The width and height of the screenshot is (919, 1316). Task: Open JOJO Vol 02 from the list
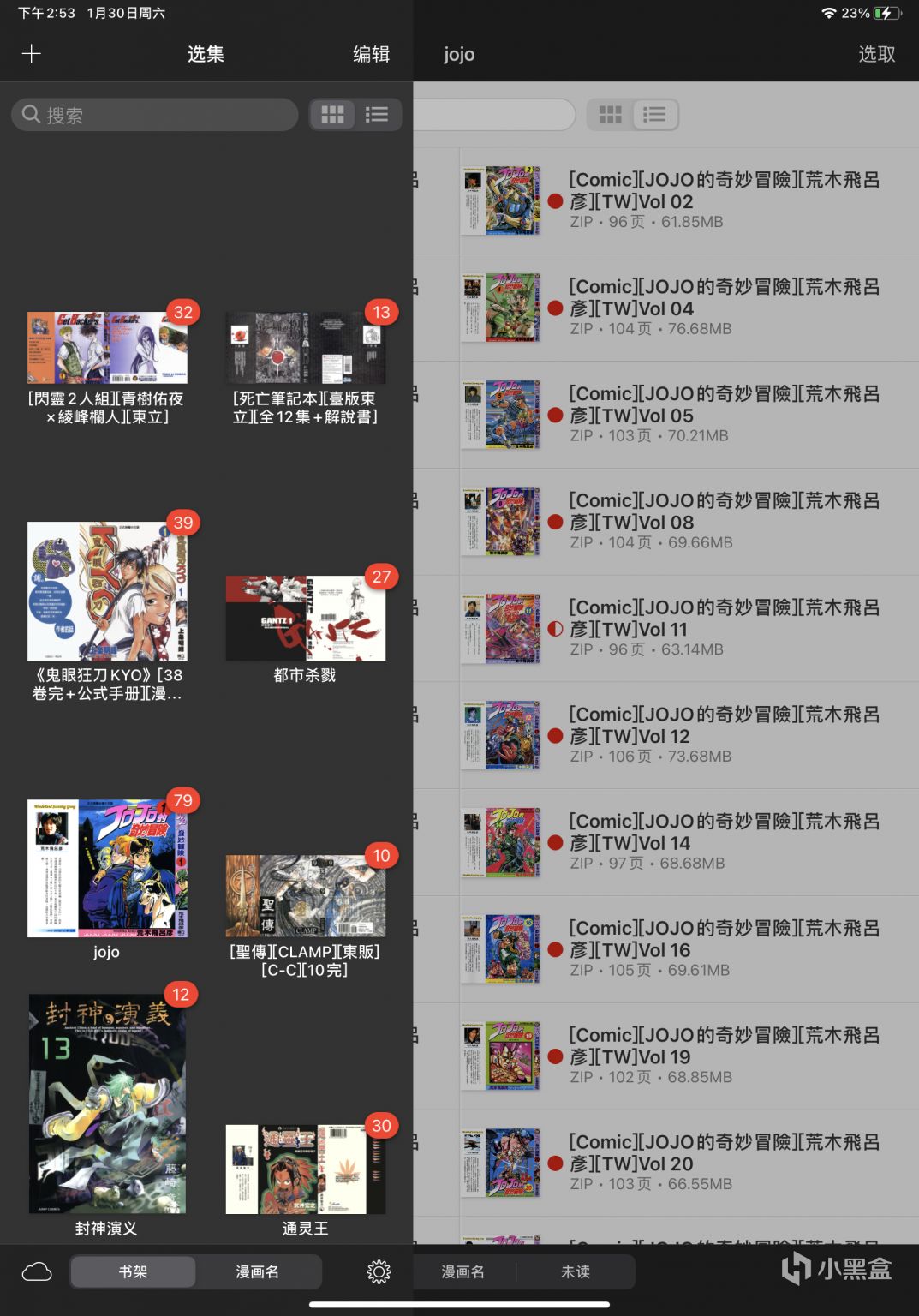click(x=689, y=200)
